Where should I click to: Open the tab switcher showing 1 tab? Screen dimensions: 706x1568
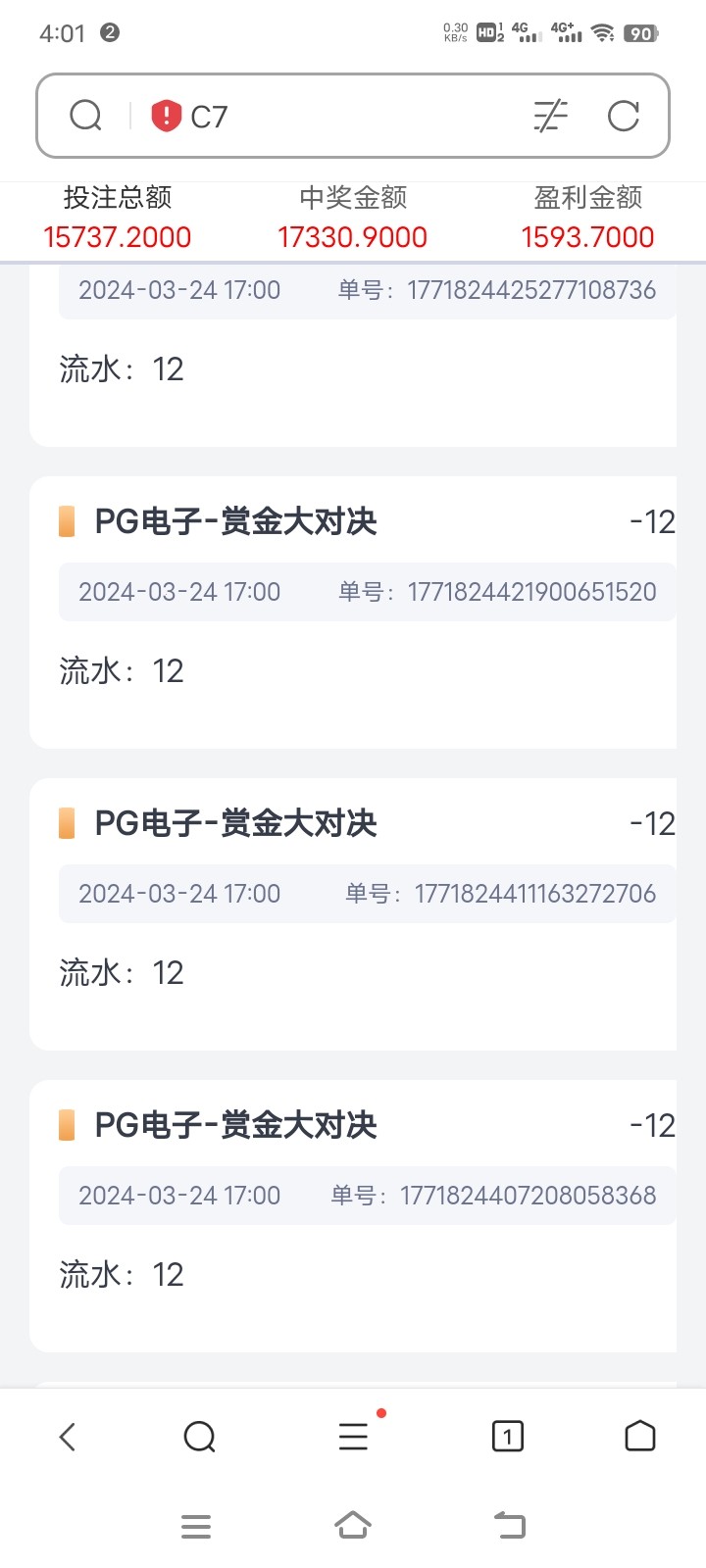pyautogui.click(x=507, y=1437)
